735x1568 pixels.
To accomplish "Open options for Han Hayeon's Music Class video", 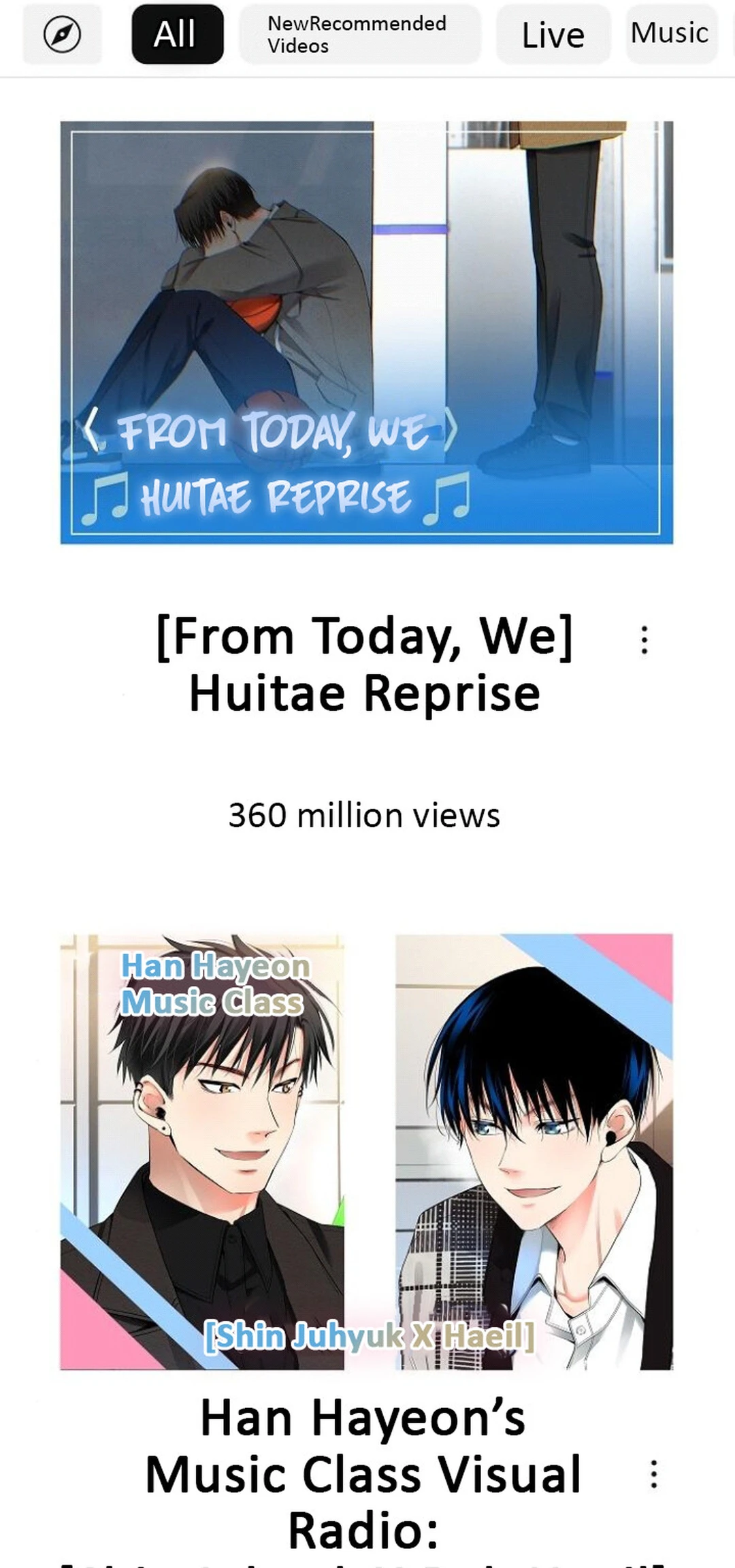I will [653, 1474].
